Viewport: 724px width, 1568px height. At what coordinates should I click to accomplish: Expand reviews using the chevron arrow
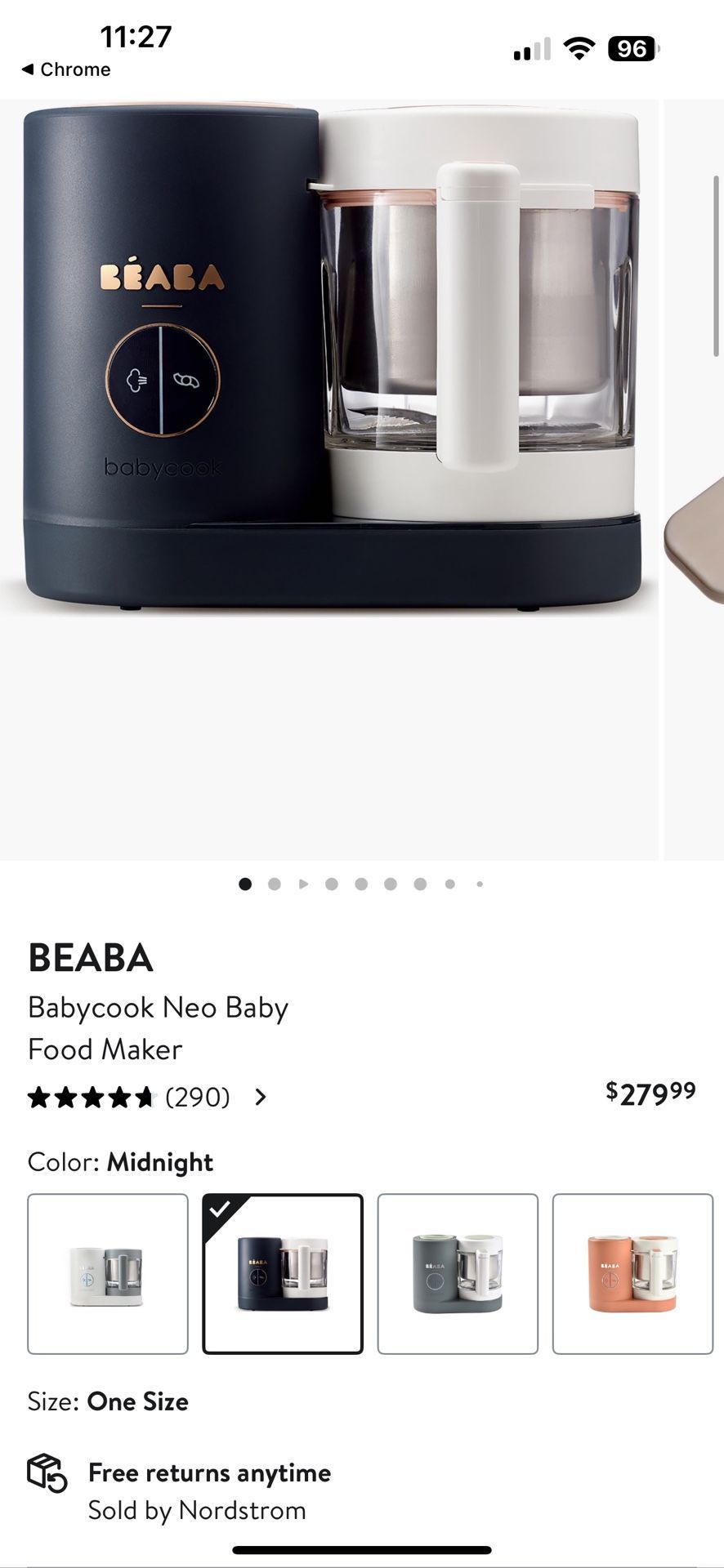point(261,1097)
